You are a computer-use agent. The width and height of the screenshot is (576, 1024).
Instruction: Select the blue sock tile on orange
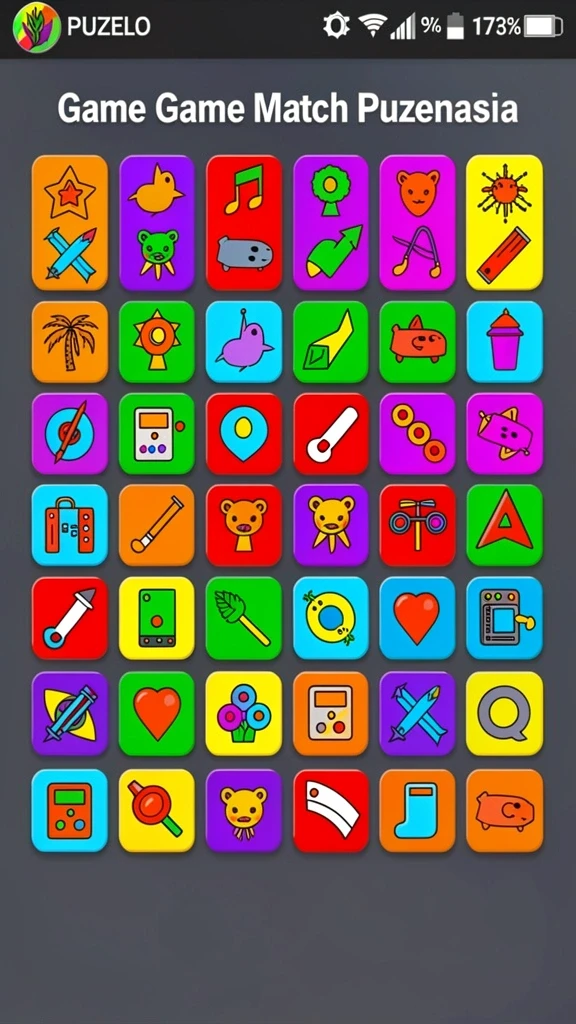click(417, 810)
